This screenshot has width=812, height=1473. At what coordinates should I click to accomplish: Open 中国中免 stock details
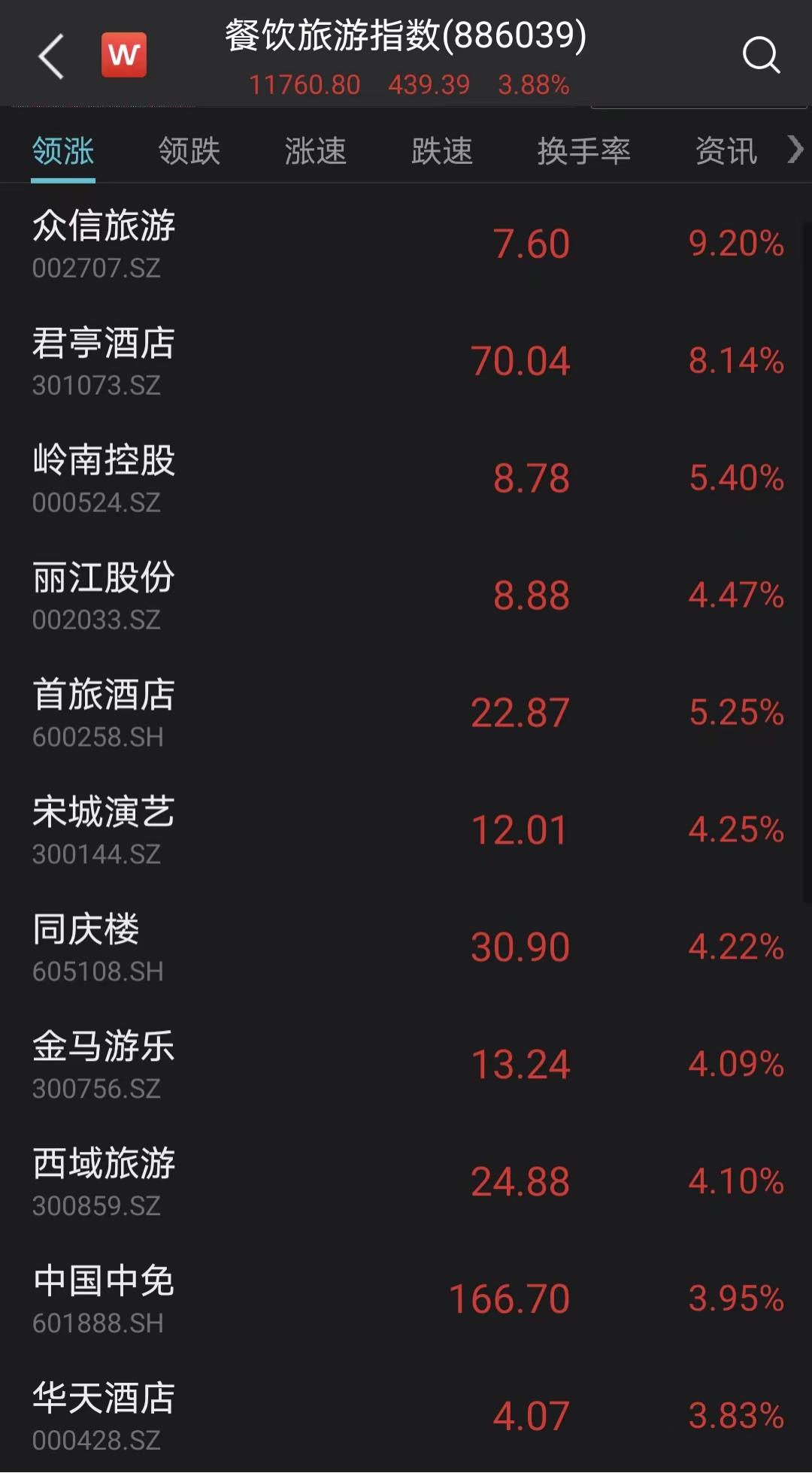(x=406, y=1299)
